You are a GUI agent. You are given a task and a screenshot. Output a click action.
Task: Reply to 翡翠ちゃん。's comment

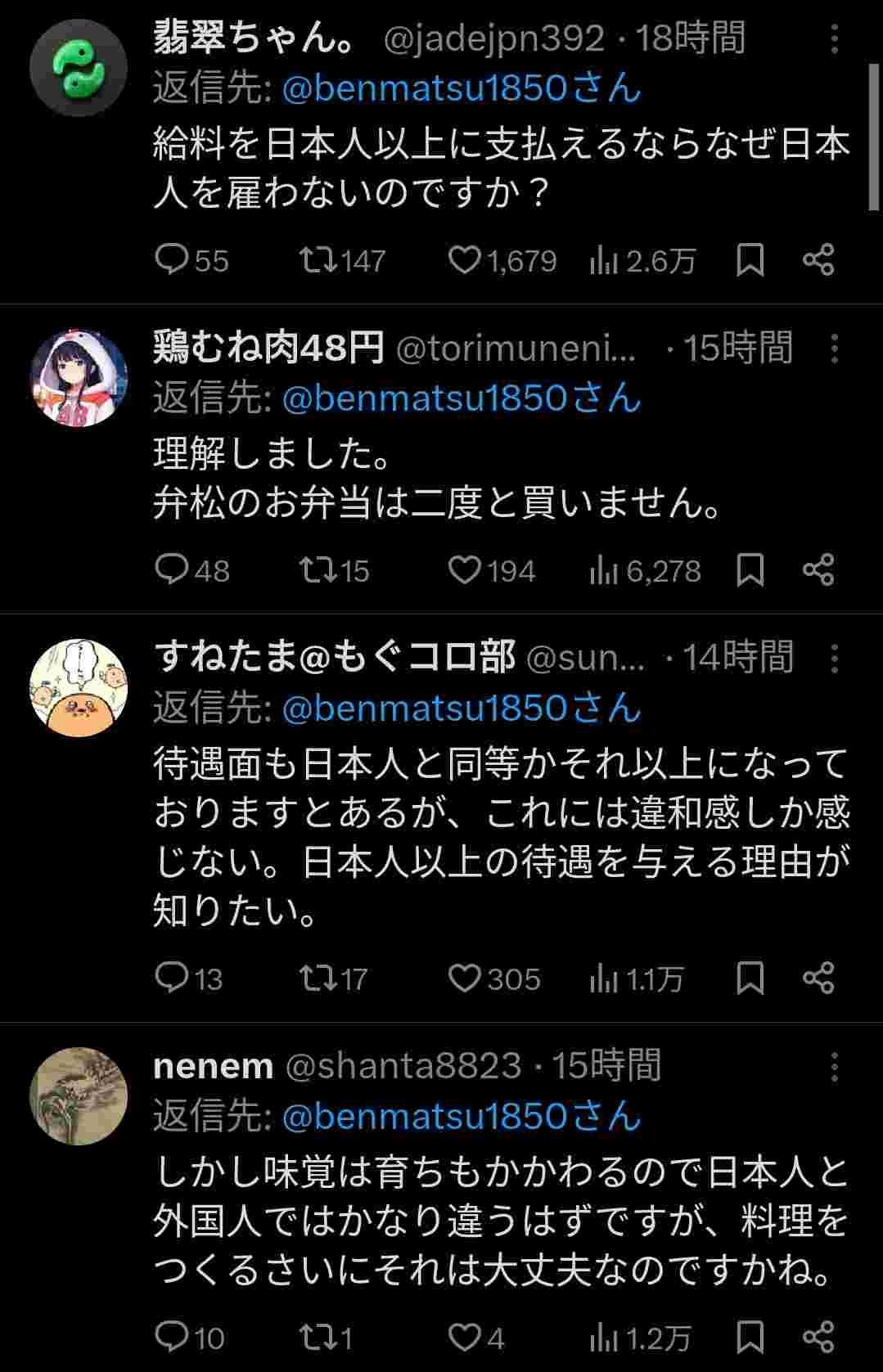click(172, 260)
